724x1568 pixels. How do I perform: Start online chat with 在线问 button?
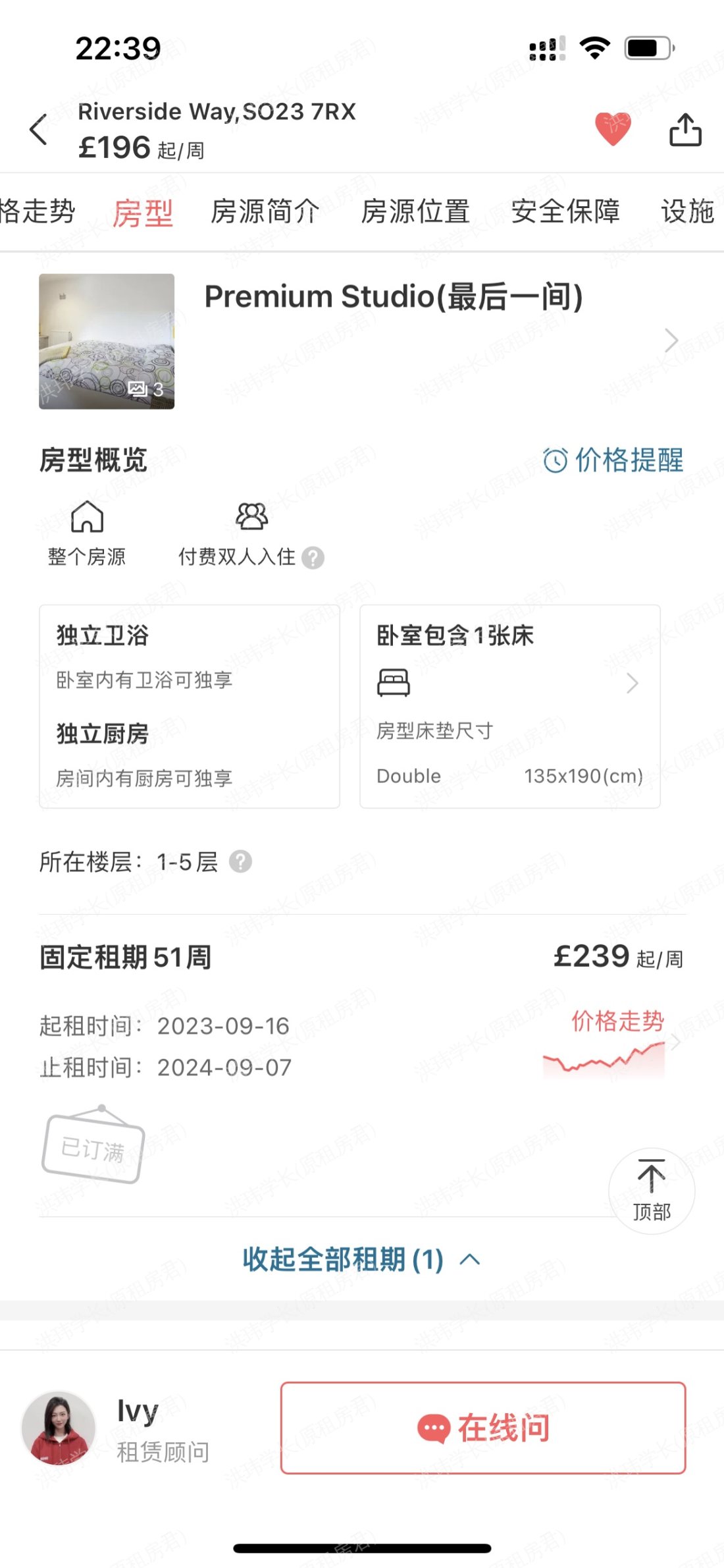[483, 1428]
